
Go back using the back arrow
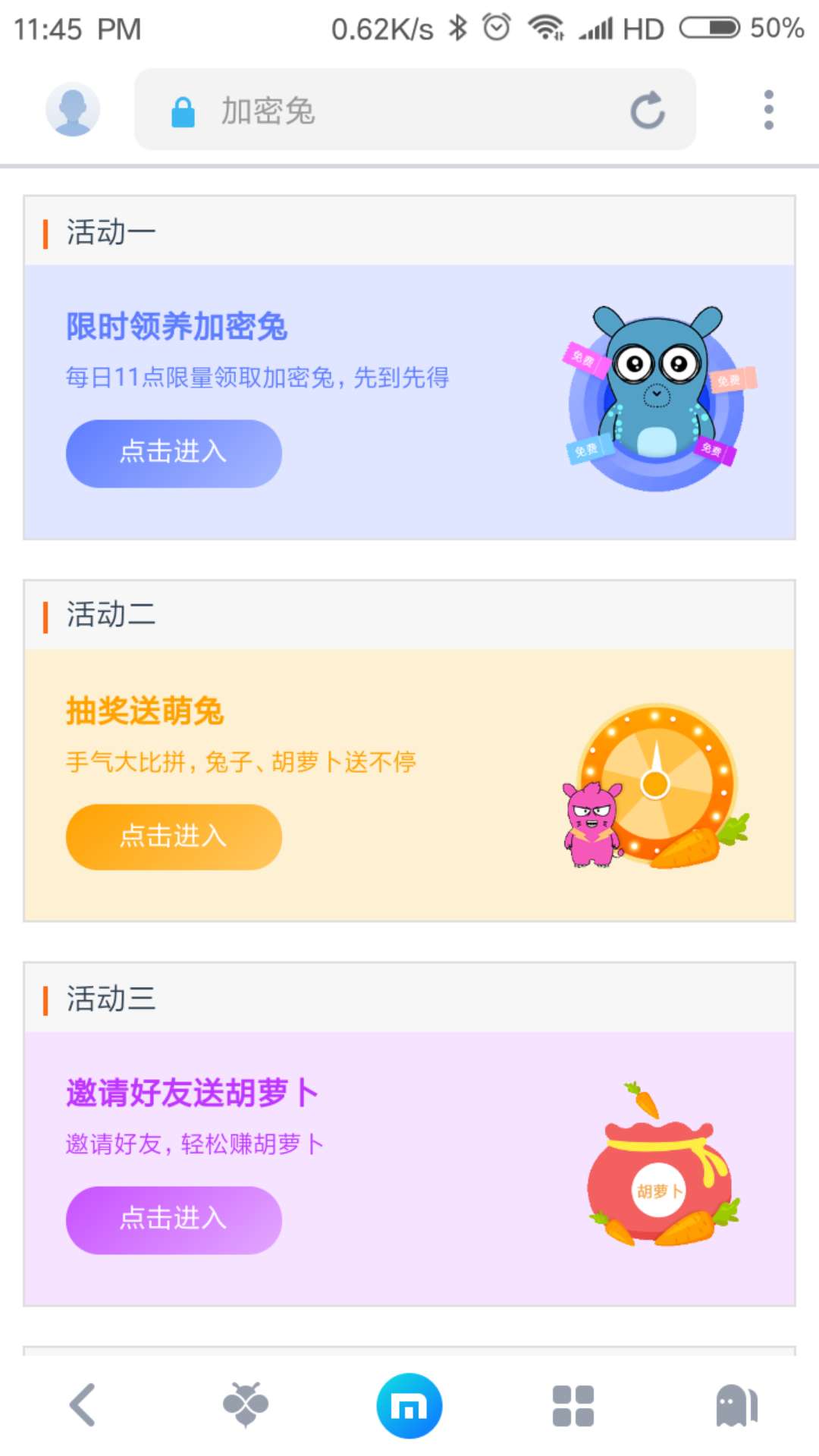[x=81, y=1404]
